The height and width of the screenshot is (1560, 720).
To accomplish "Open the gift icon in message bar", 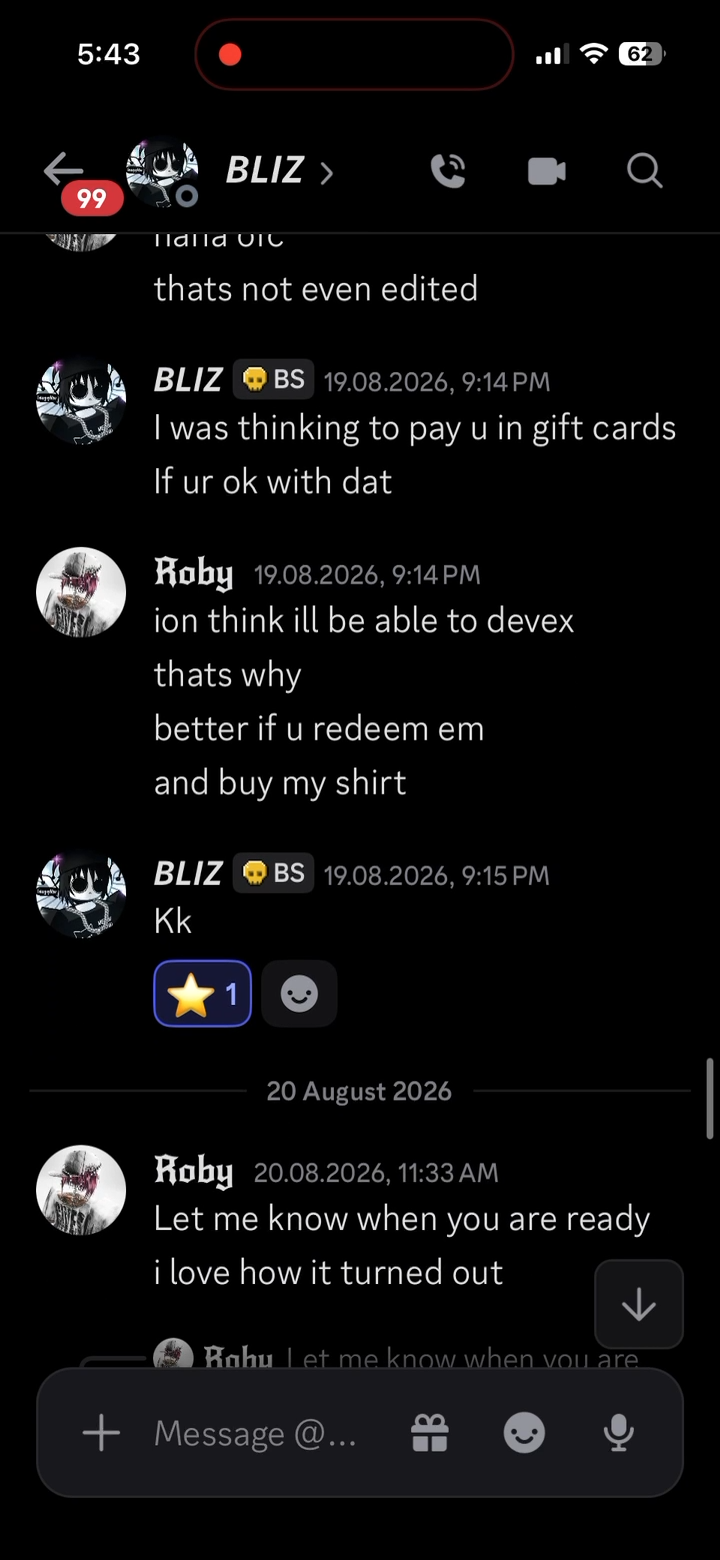I will (x=430, y=1434).
